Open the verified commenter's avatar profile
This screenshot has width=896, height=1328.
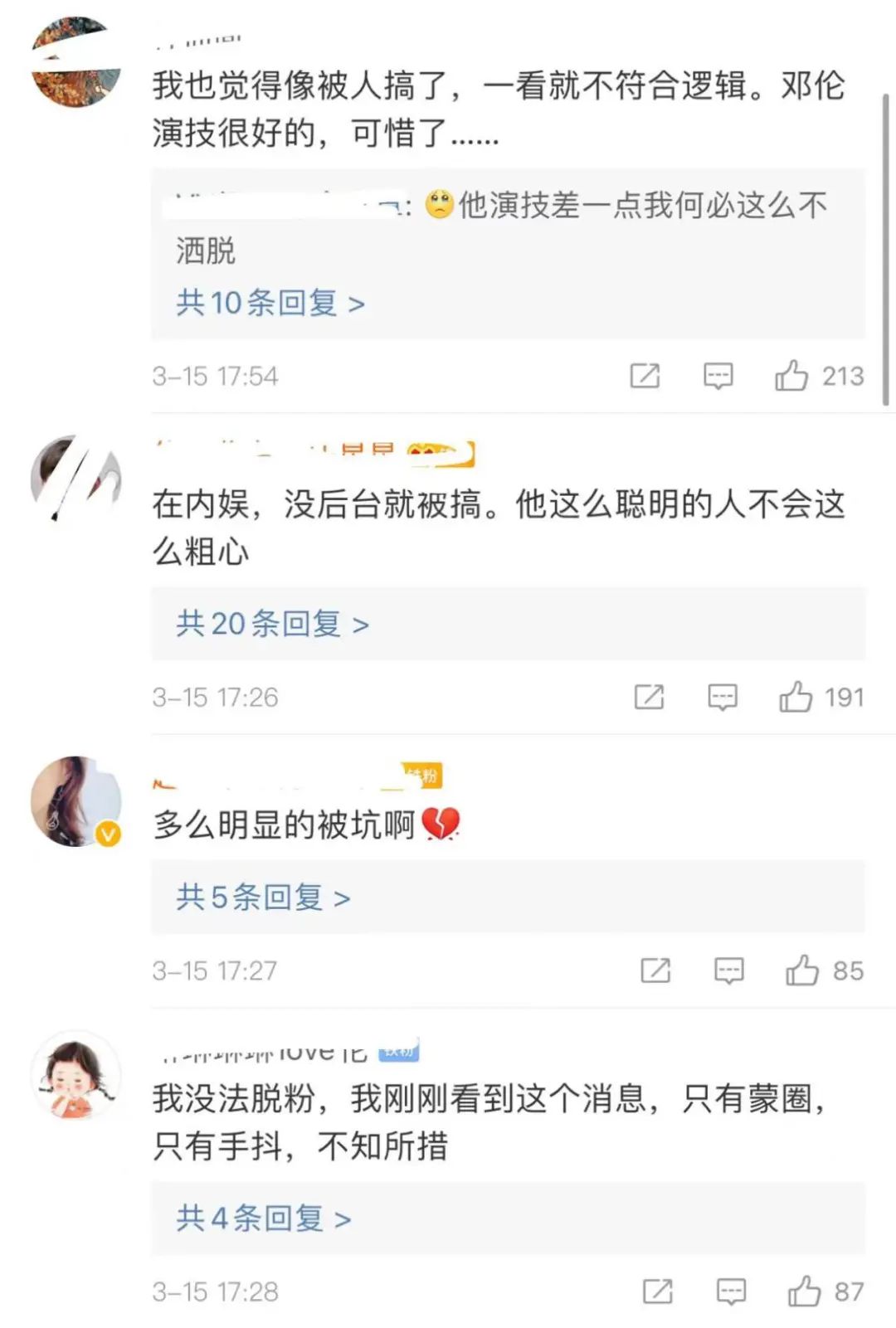pyautogui.click(x=75, y=801)
